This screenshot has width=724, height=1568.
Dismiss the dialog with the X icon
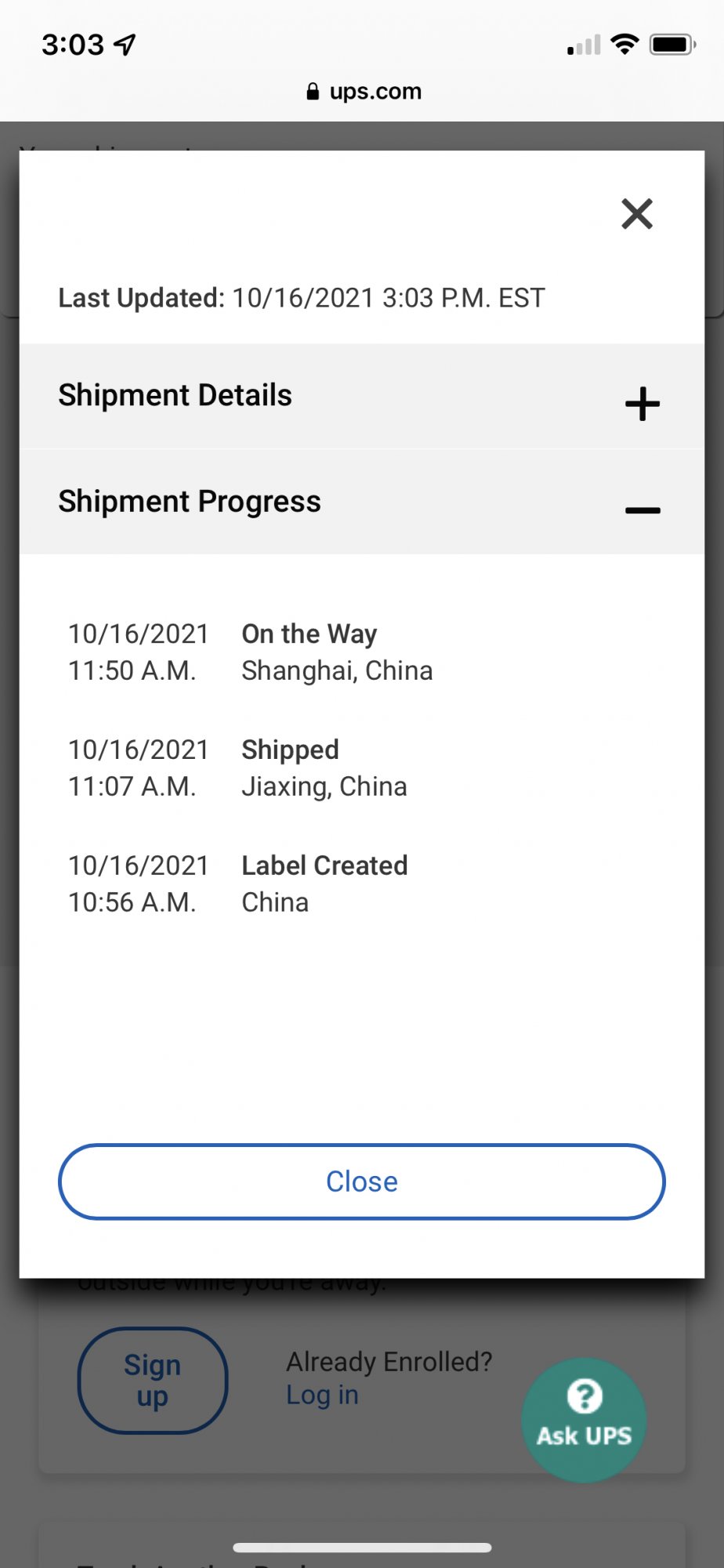pyautogui.click(x=636, y=214)
